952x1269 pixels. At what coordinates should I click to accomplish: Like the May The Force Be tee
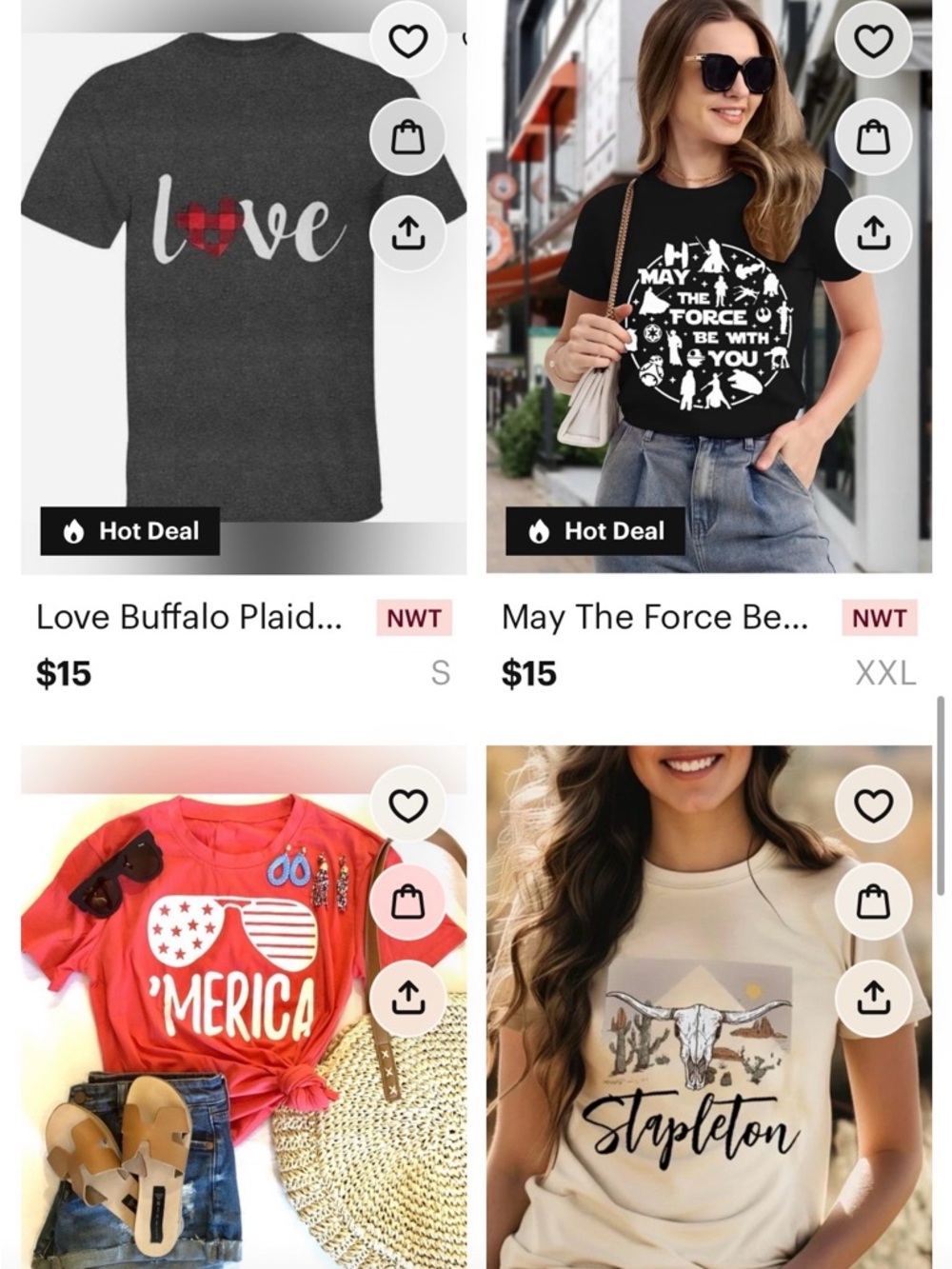(x=871, y=41)
